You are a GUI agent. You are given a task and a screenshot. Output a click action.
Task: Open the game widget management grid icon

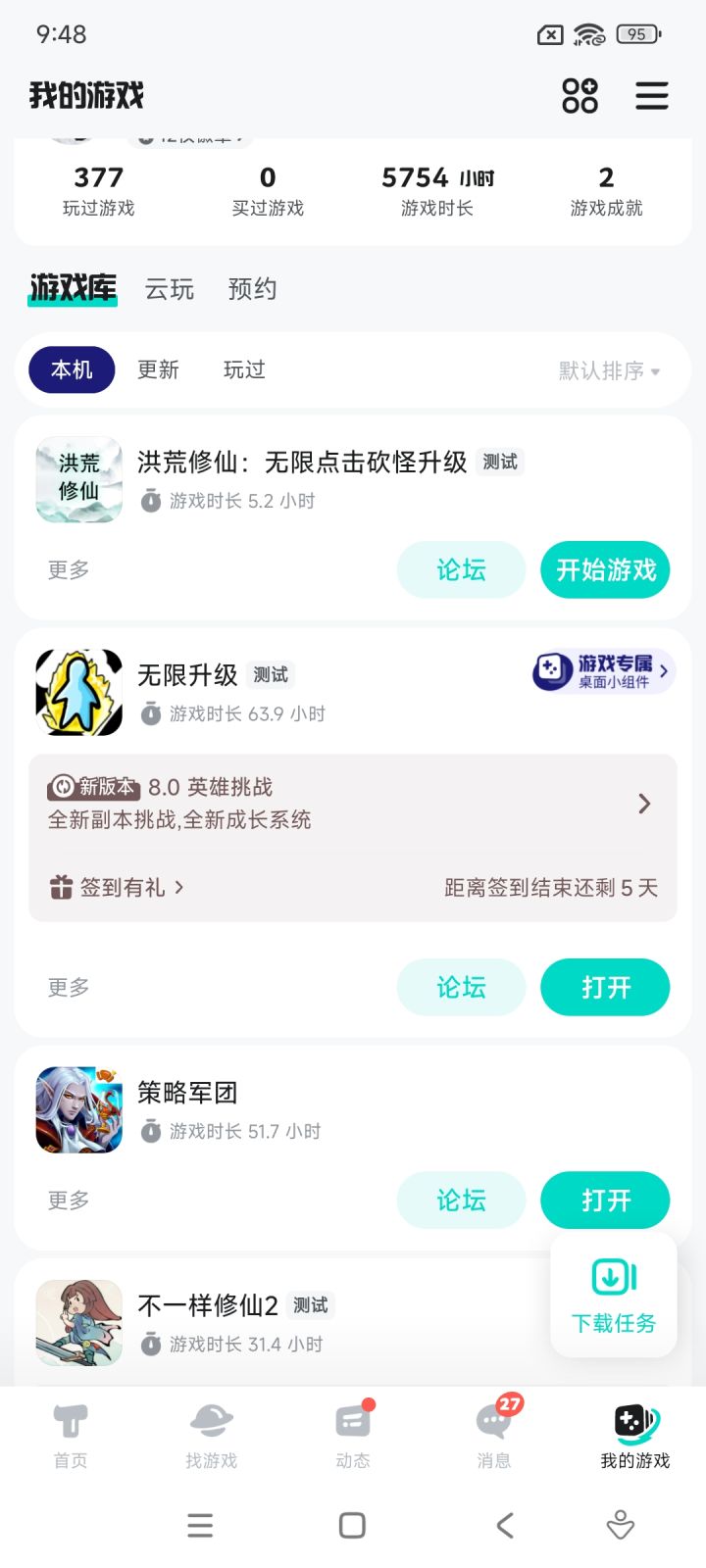pos(579,95)
